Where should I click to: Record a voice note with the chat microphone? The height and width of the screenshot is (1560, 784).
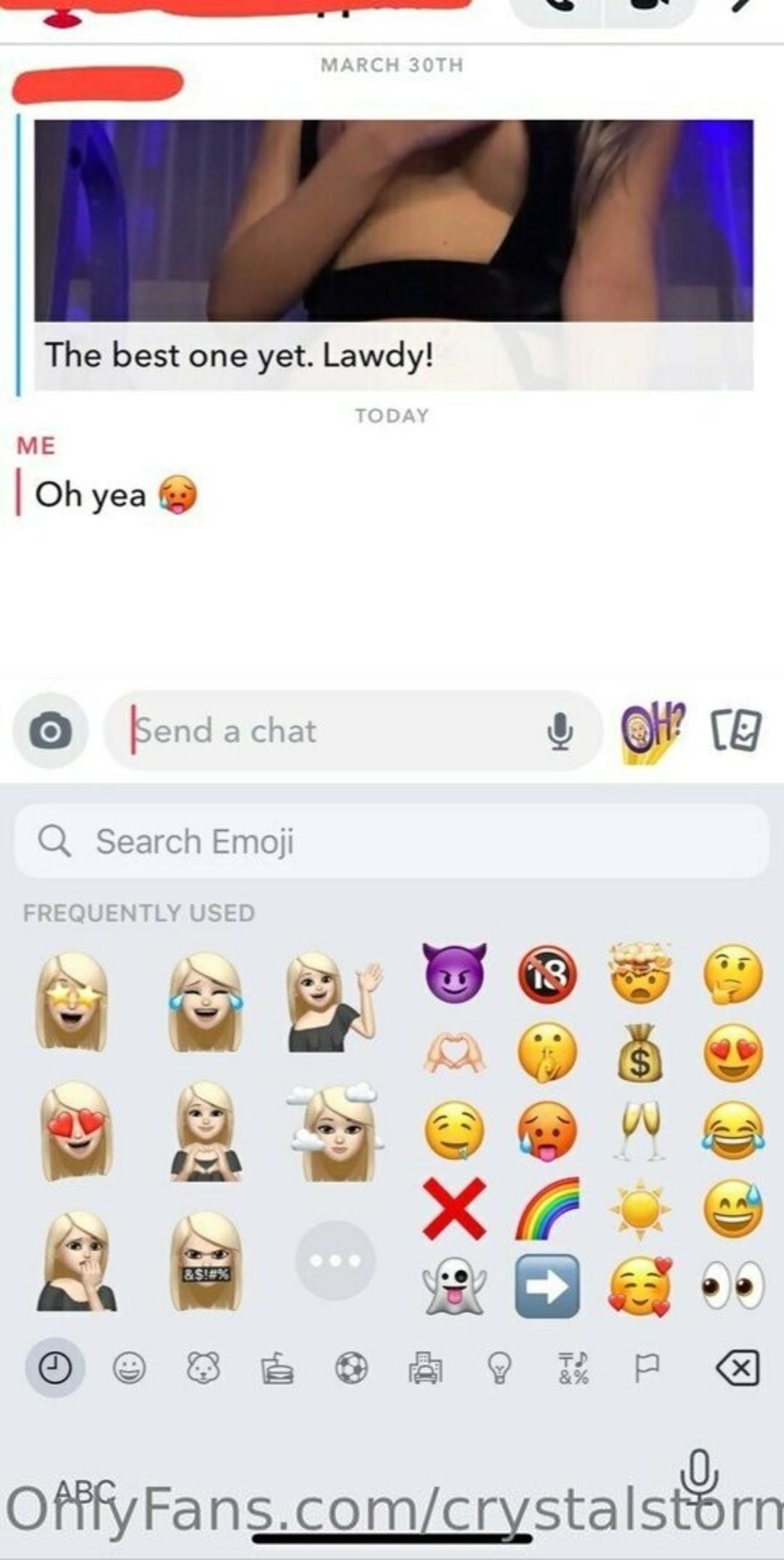[x=559, y=731]
